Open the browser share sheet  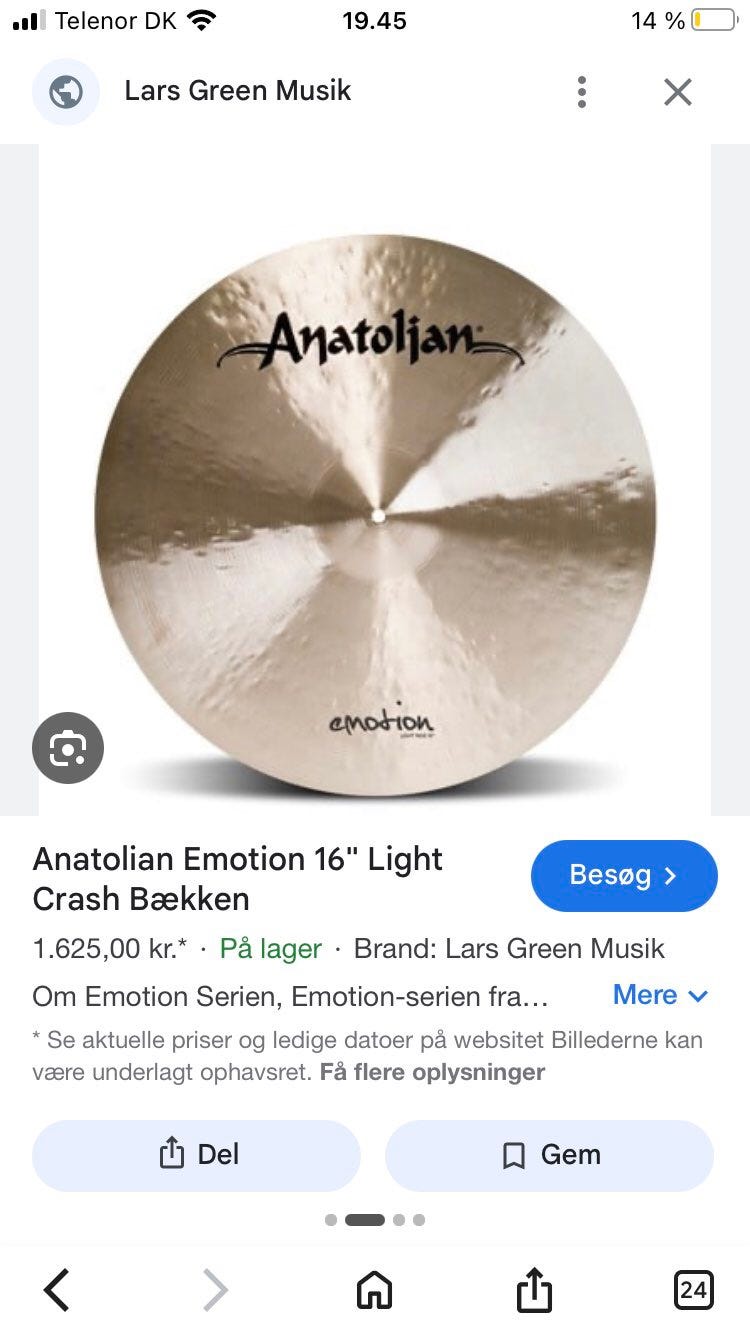pyautogui.click(x=534, y=1289)
